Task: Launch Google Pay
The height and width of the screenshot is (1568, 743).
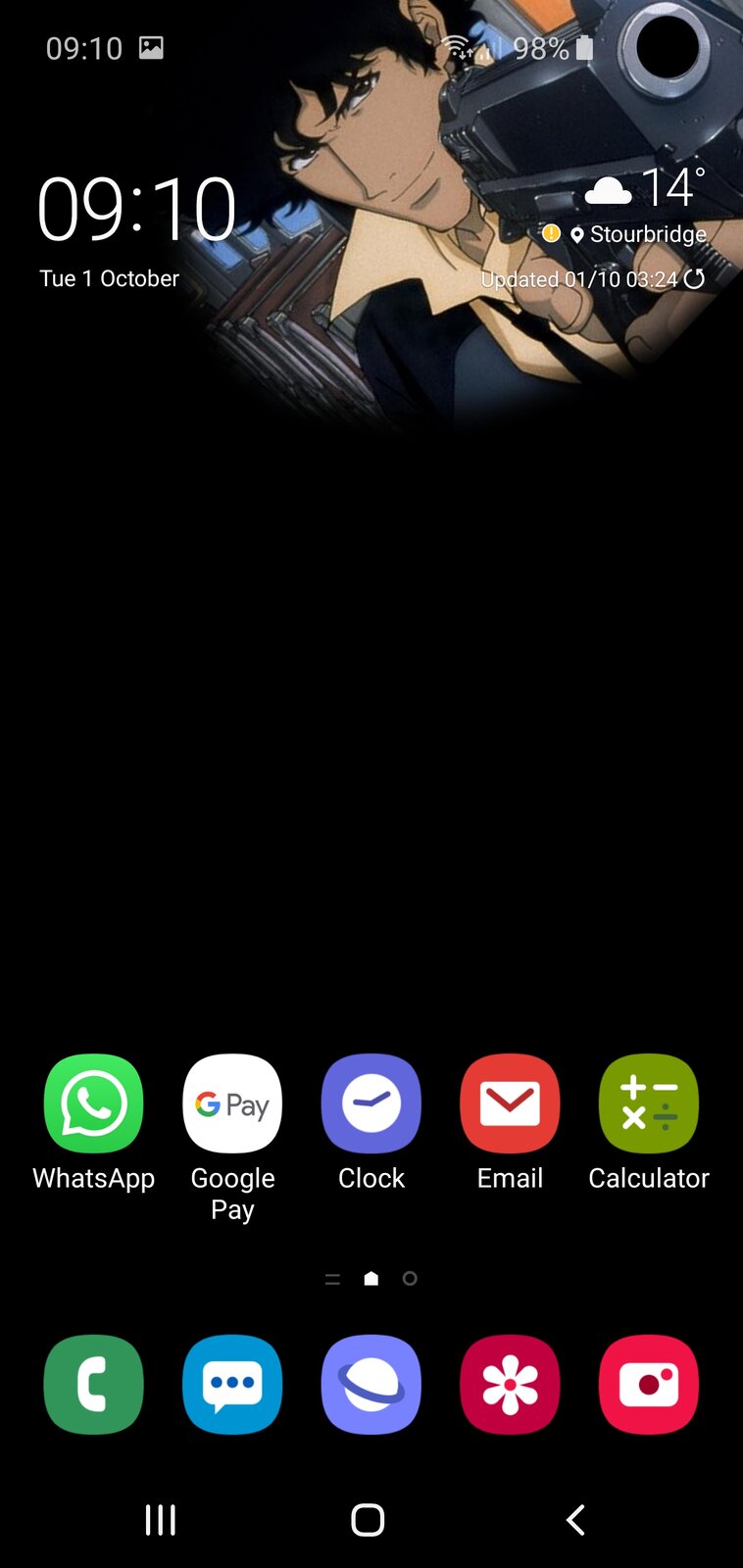Action: pyautogui.click(x=232, y=1103)
